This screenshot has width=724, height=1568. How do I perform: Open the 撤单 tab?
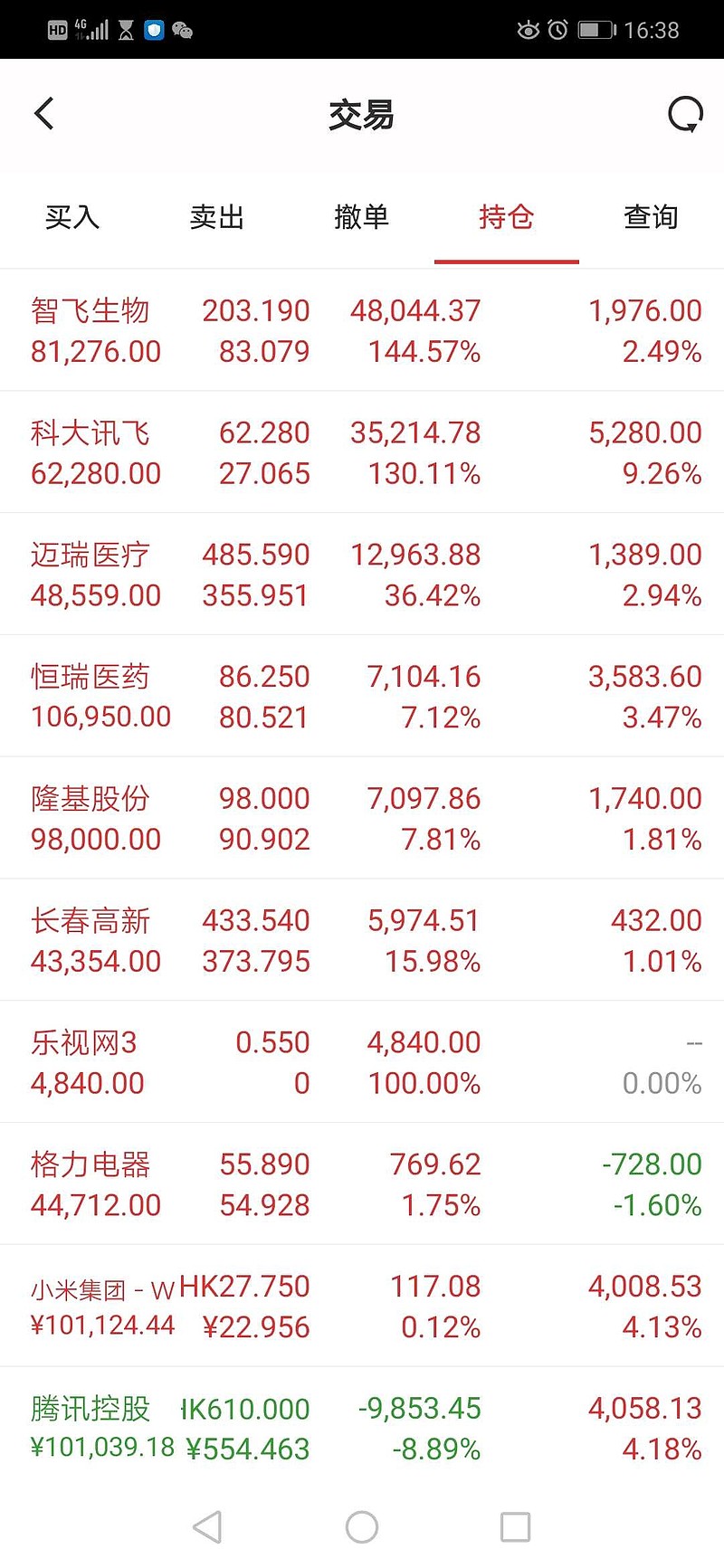pos(362,217)
